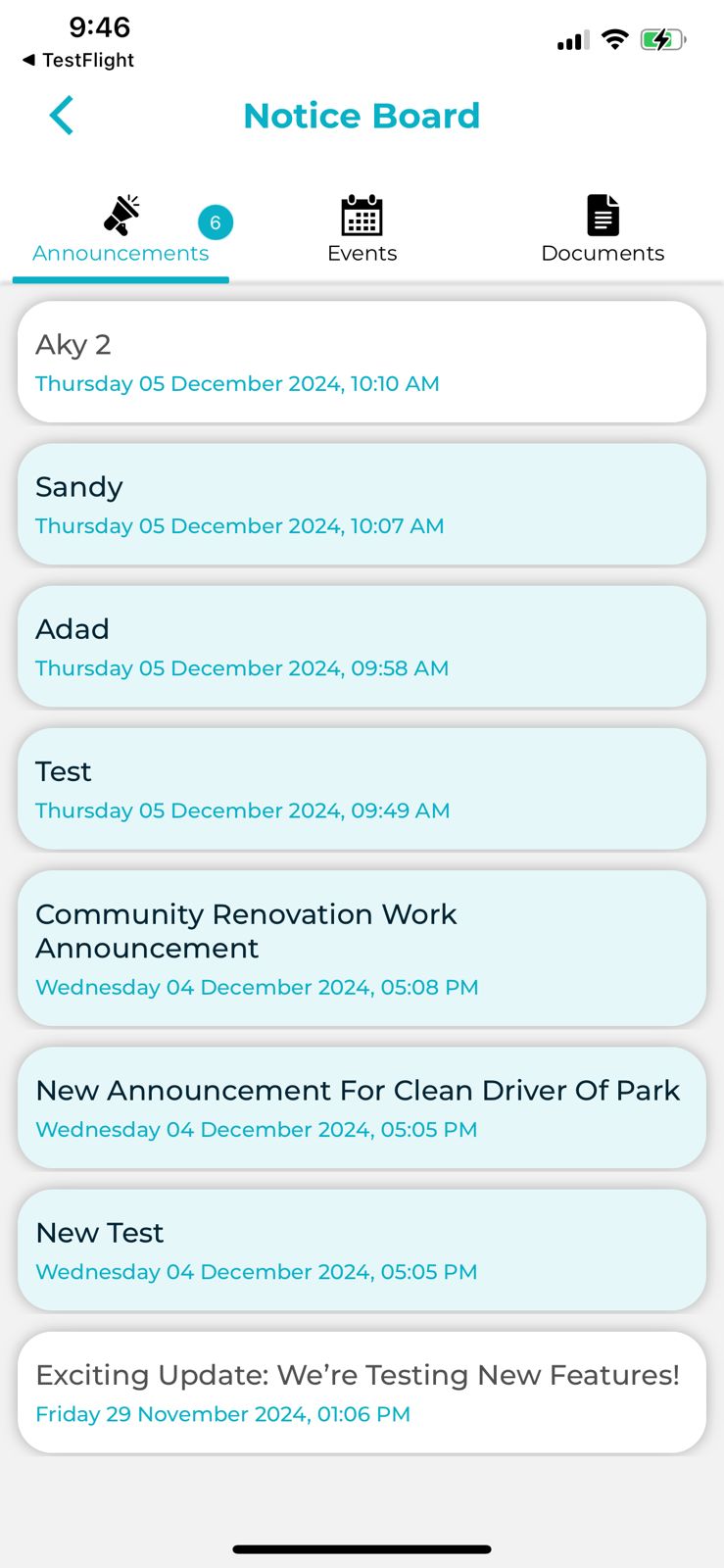Go back using the arrow icon

coord(62,116)
